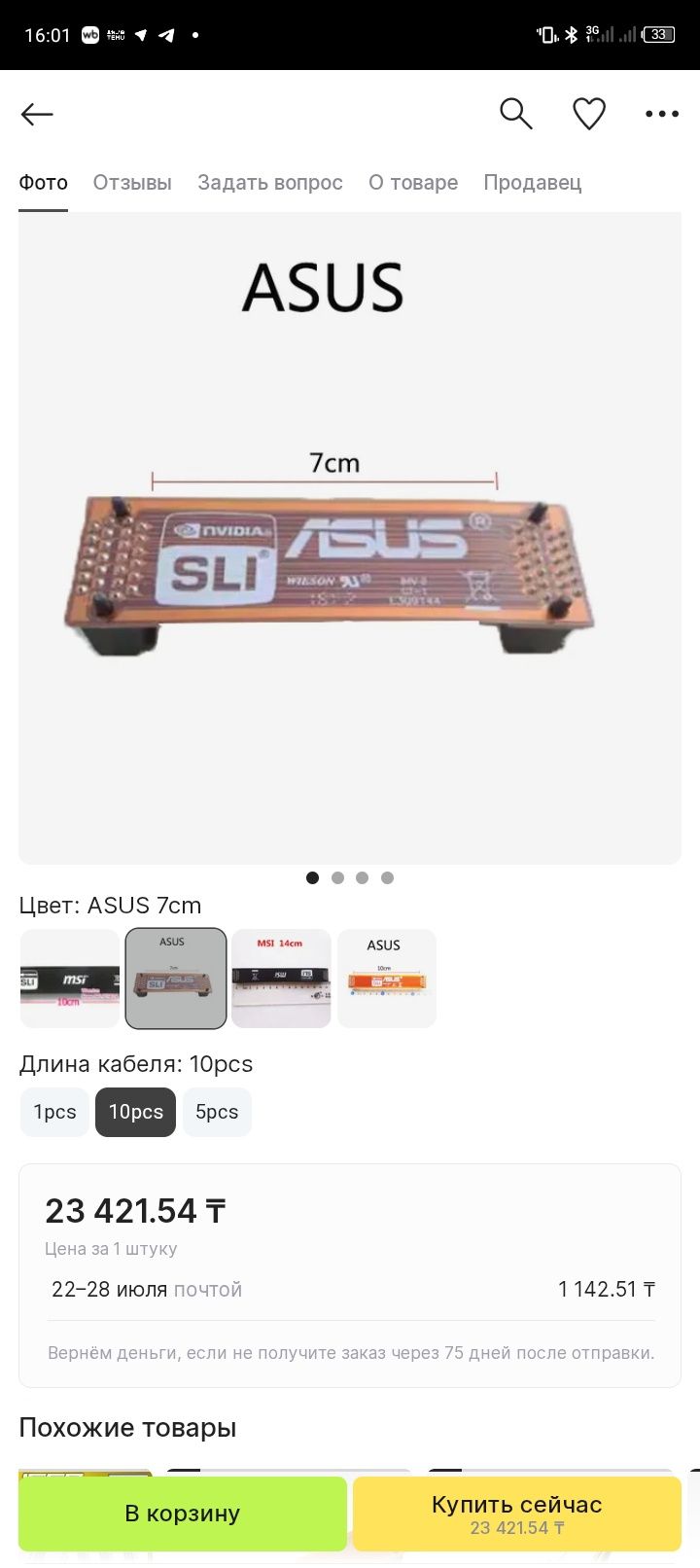The height and width of the screenshot is (1568, 700).
Task: Select the 10pcs option
Action: tap(135, 1112)
